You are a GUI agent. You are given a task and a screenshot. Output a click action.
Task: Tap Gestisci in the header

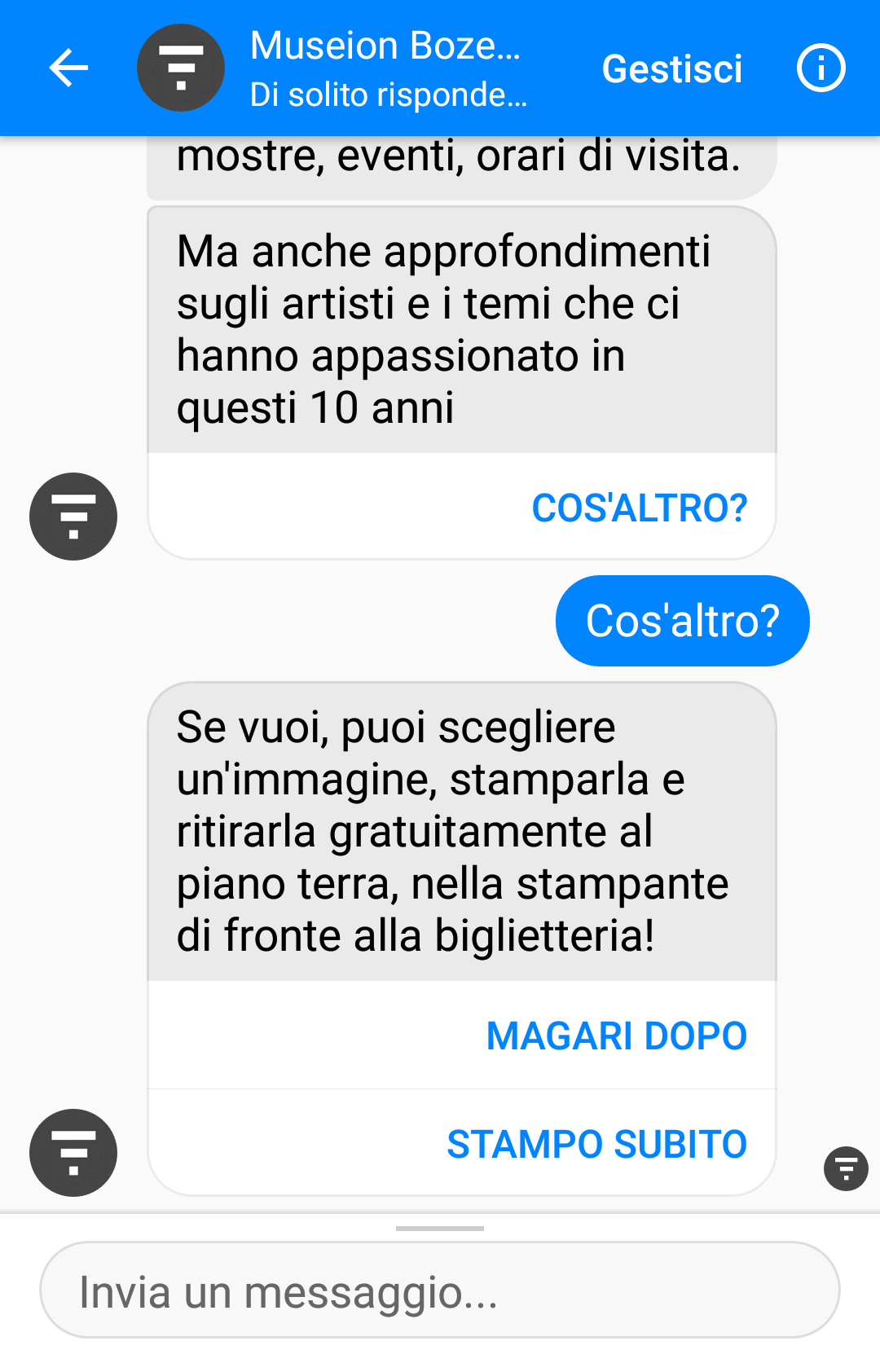672,68
